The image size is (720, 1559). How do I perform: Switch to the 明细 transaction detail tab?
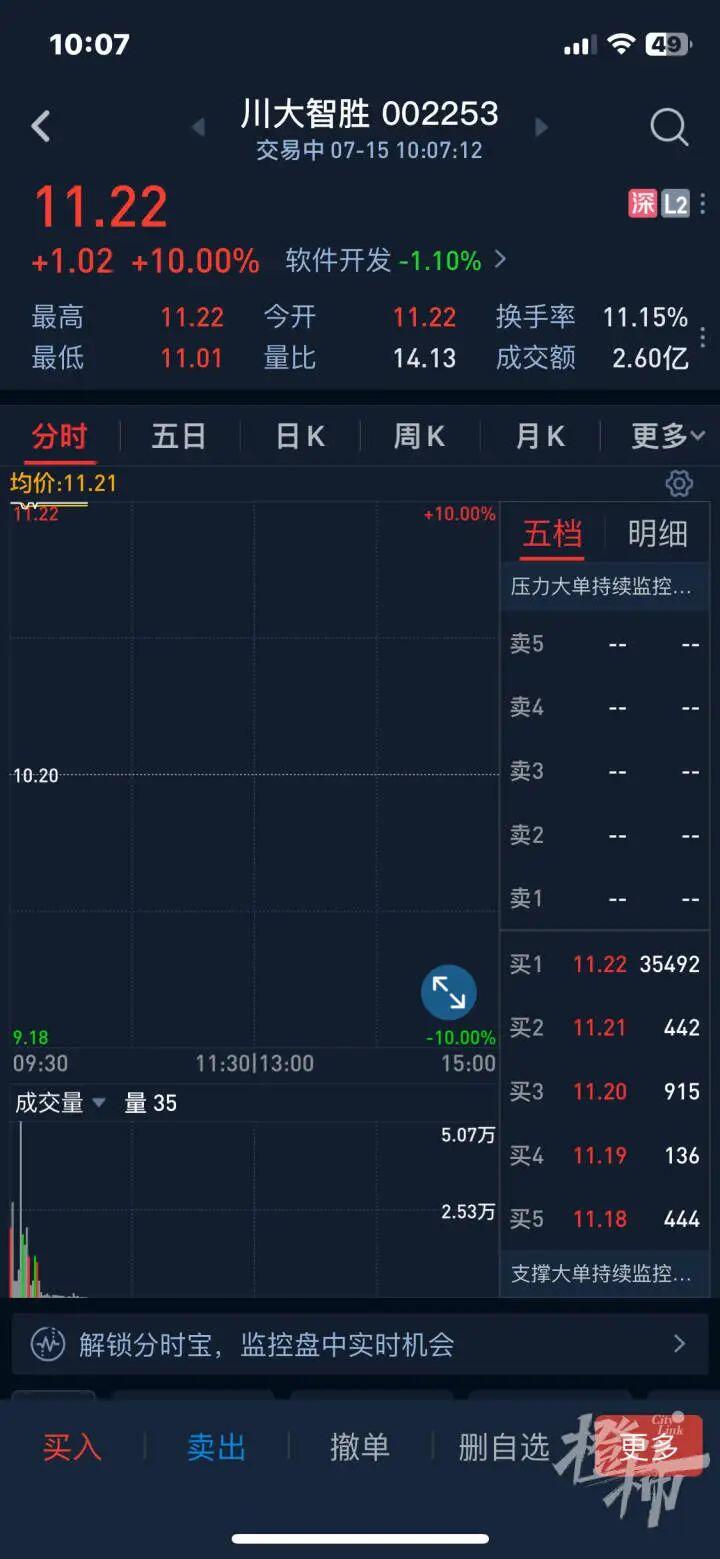657,533
